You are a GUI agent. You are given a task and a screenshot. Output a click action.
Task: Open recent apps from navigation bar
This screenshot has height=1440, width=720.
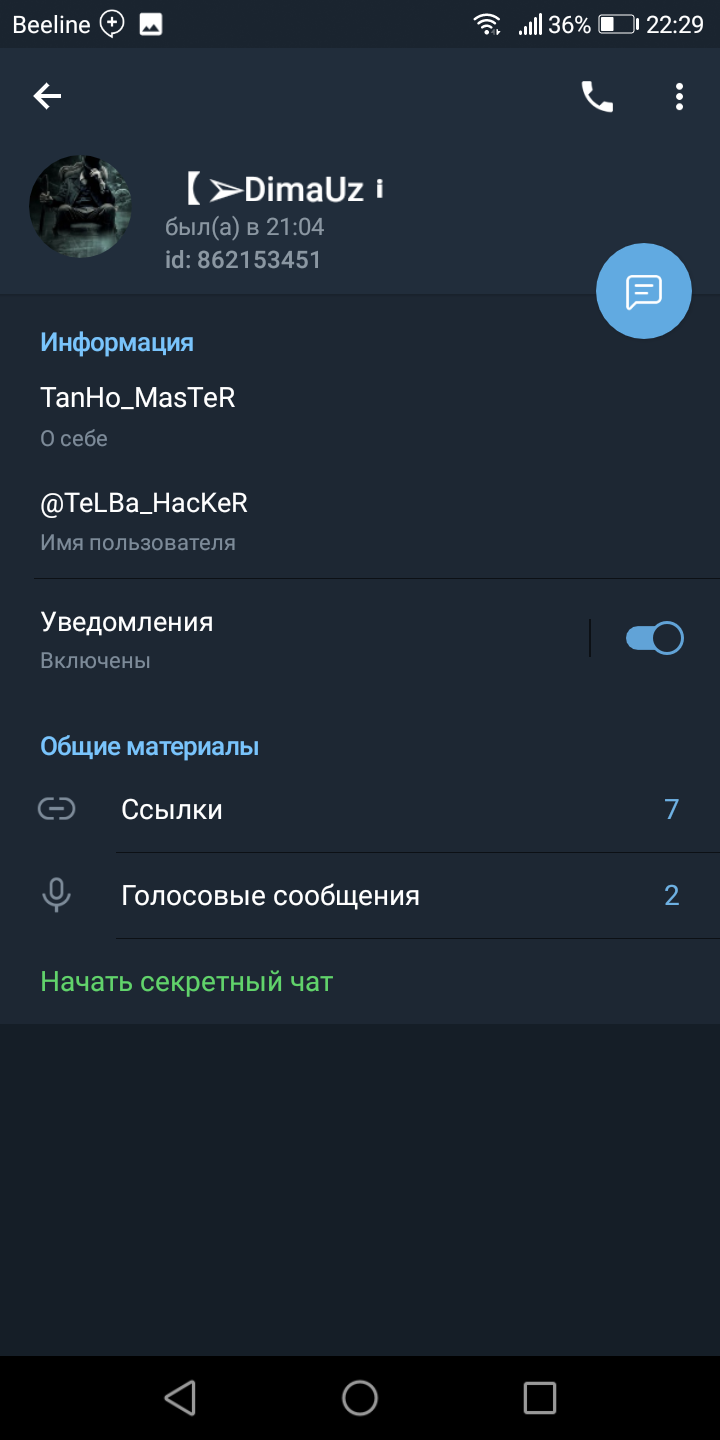540,1398
